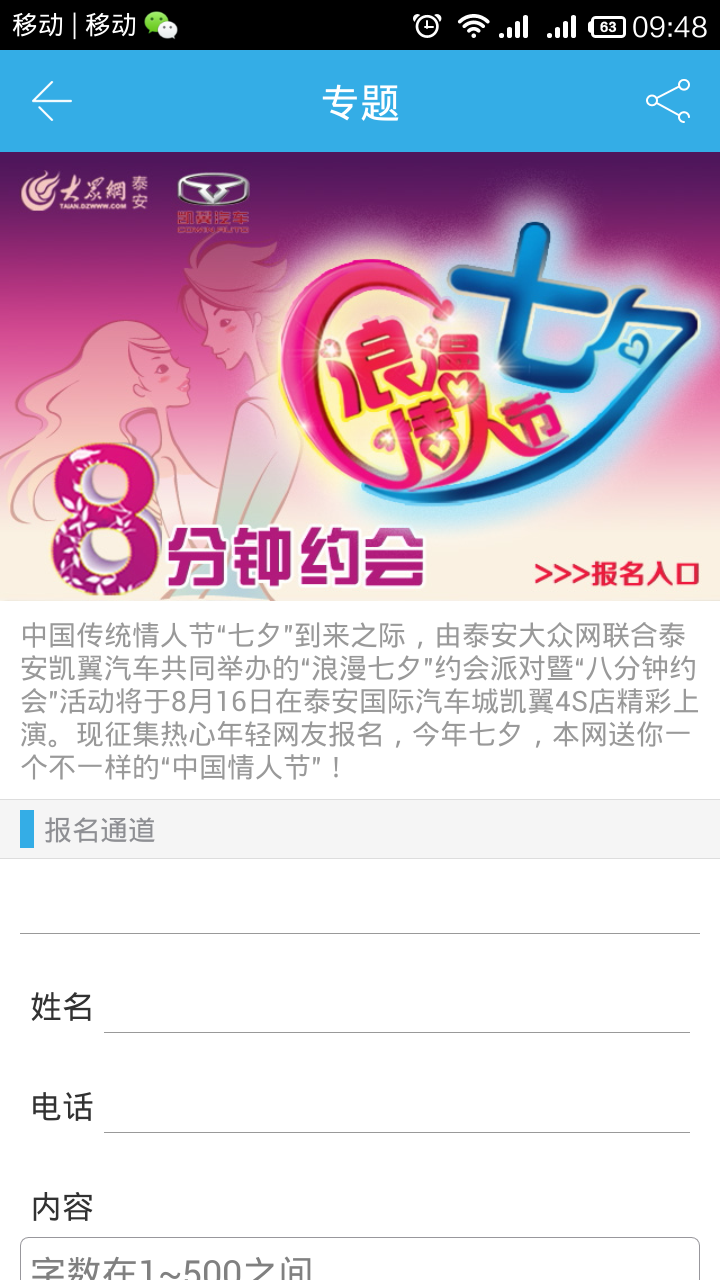Tap the 电话 input field
The width and height of the screenshot is (720, 1280).
(396, 1106)
